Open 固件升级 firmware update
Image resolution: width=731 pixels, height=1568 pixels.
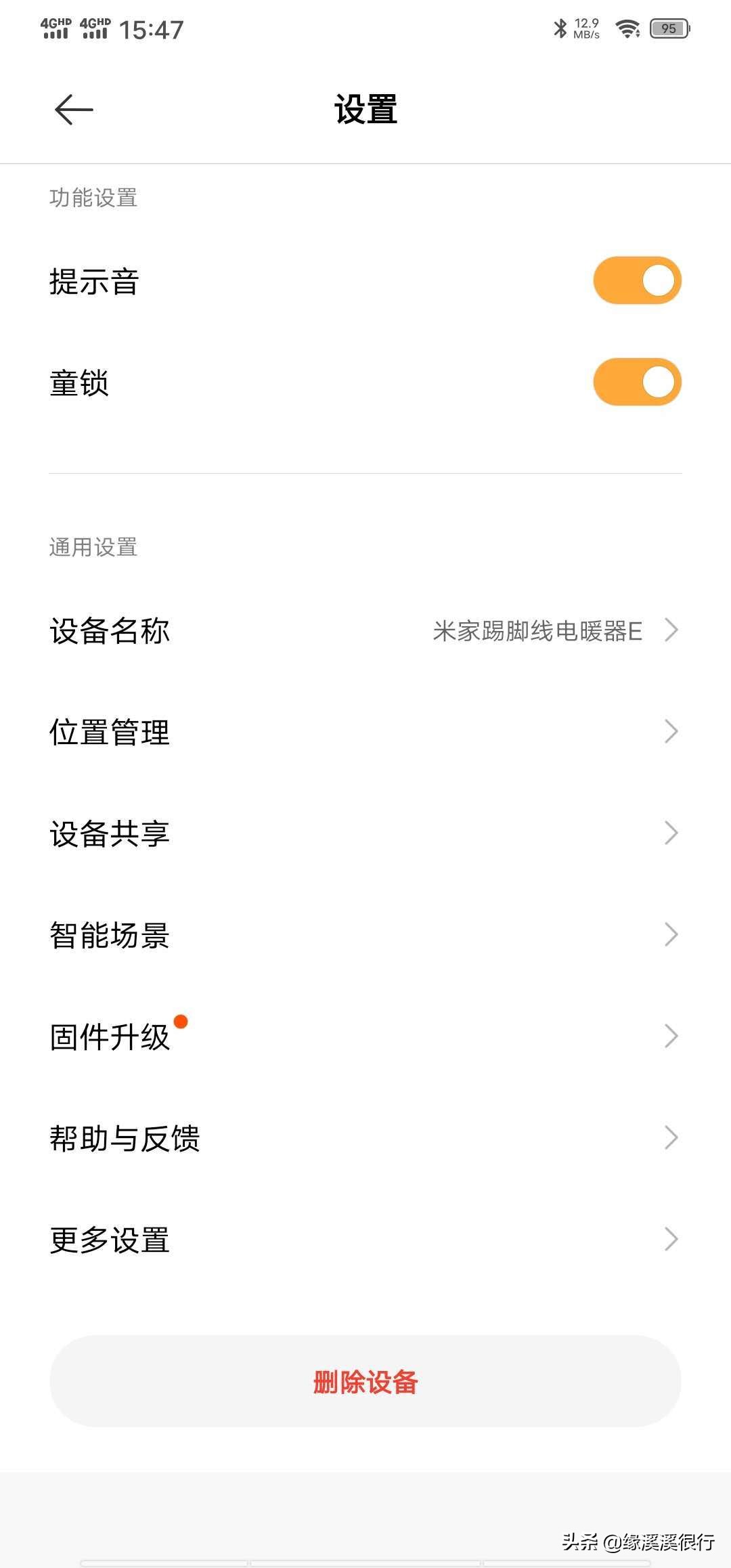pos(365,1037)
